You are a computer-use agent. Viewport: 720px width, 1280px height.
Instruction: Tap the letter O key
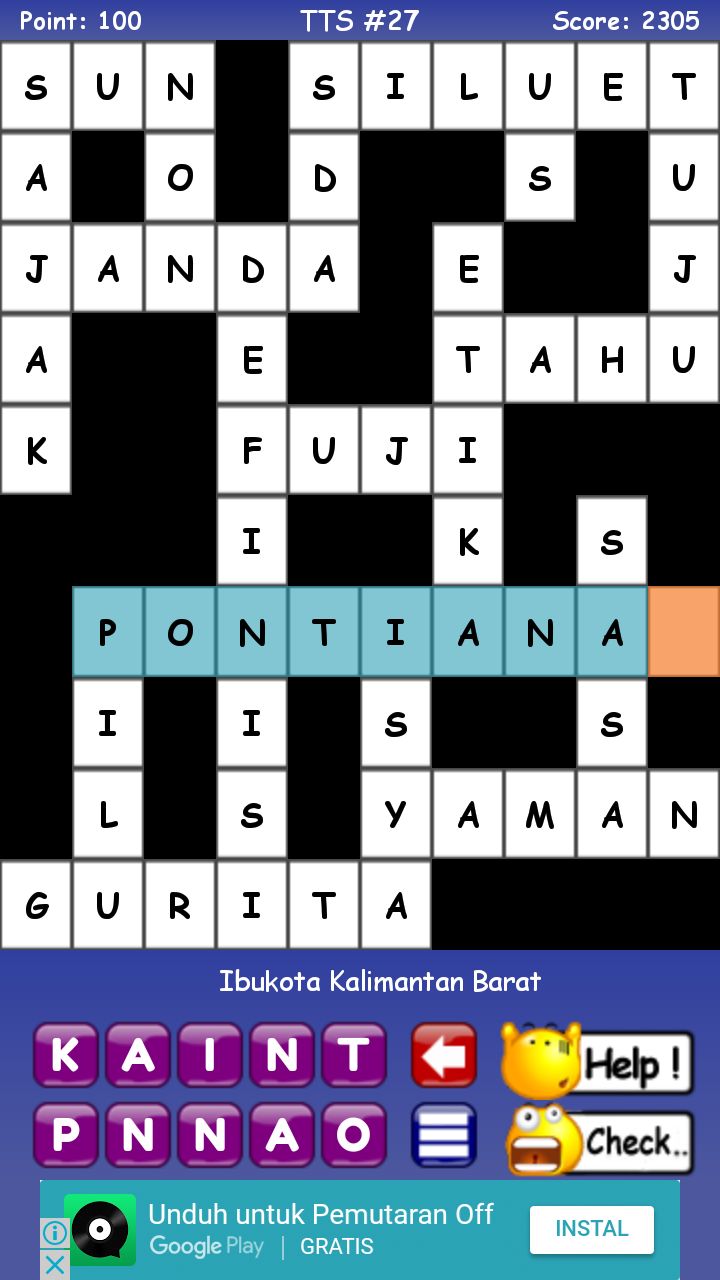pos(354,1135)
